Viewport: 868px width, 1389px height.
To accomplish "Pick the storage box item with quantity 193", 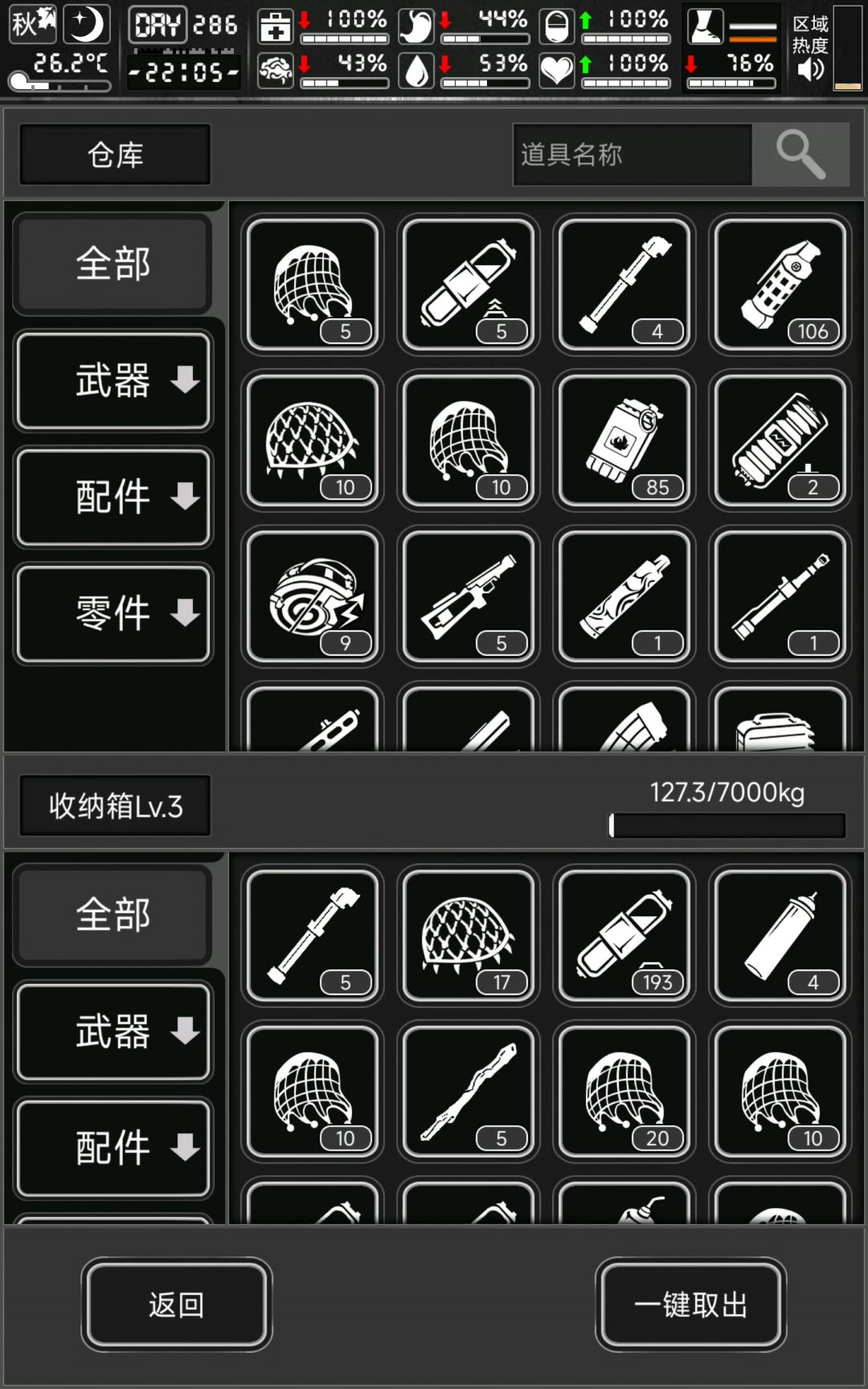I will coord(624,936).
